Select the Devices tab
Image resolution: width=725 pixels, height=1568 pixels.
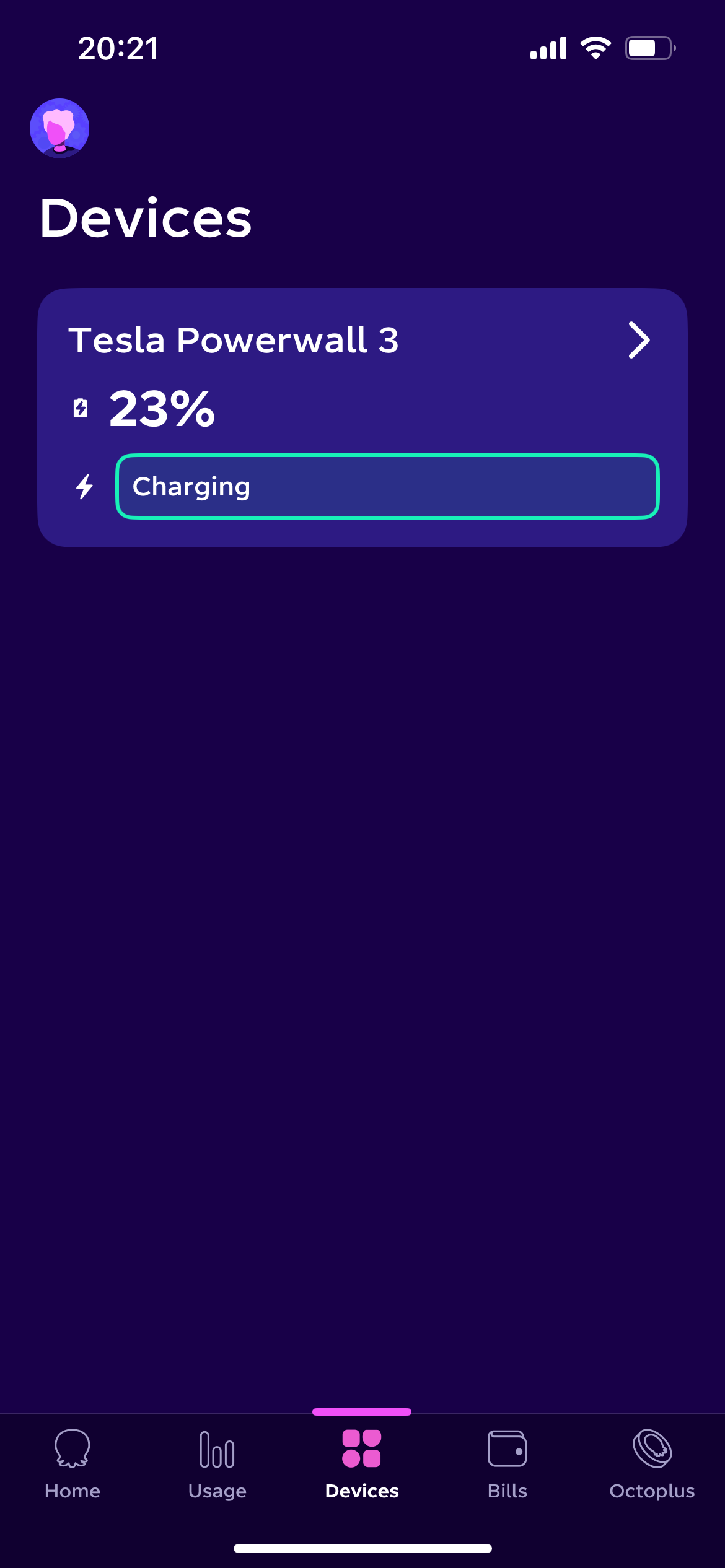point(362,1464)
